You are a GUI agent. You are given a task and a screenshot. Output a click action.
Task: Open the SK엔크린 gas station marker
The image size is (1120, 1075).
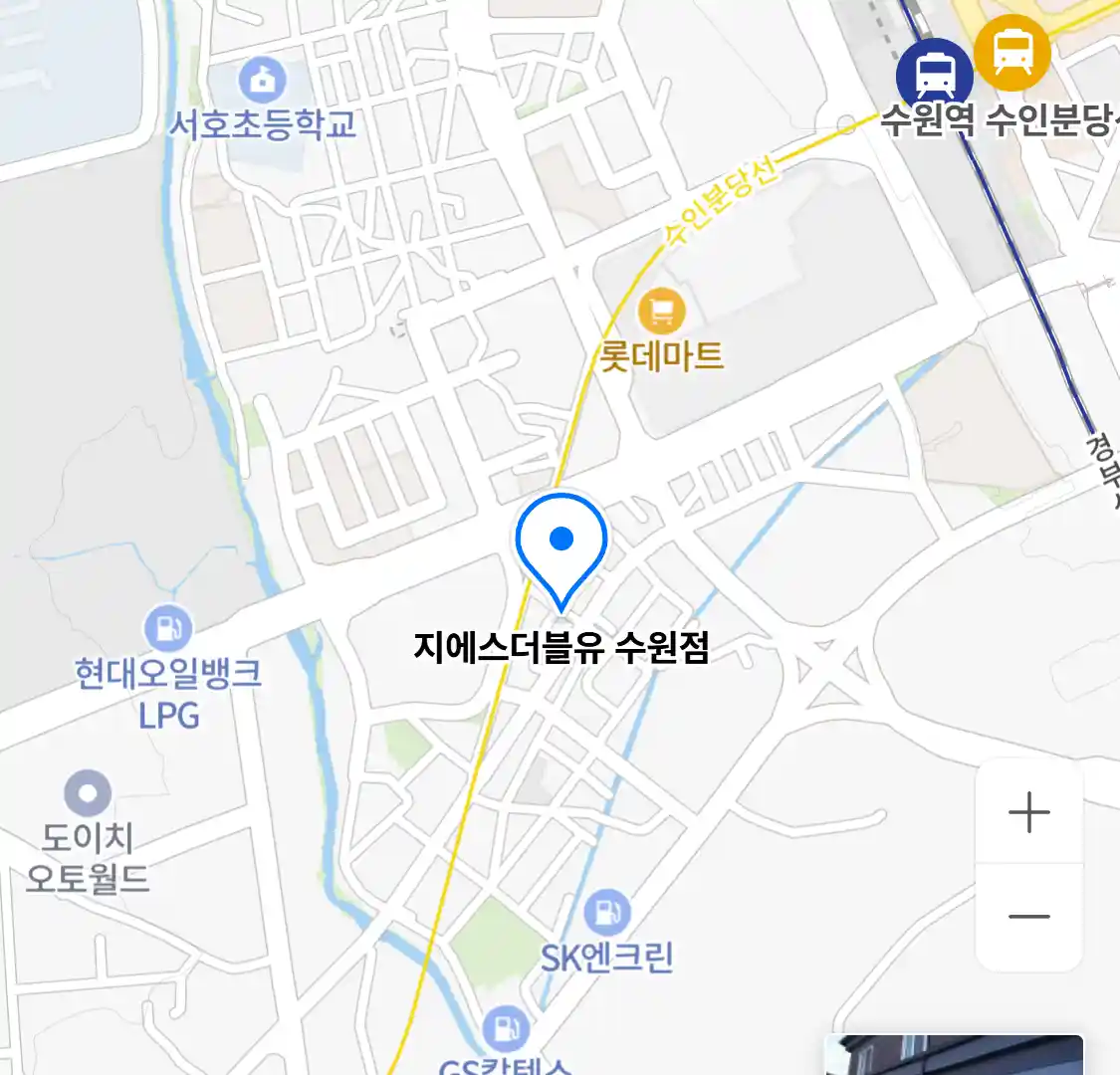(x=607, y=913)
